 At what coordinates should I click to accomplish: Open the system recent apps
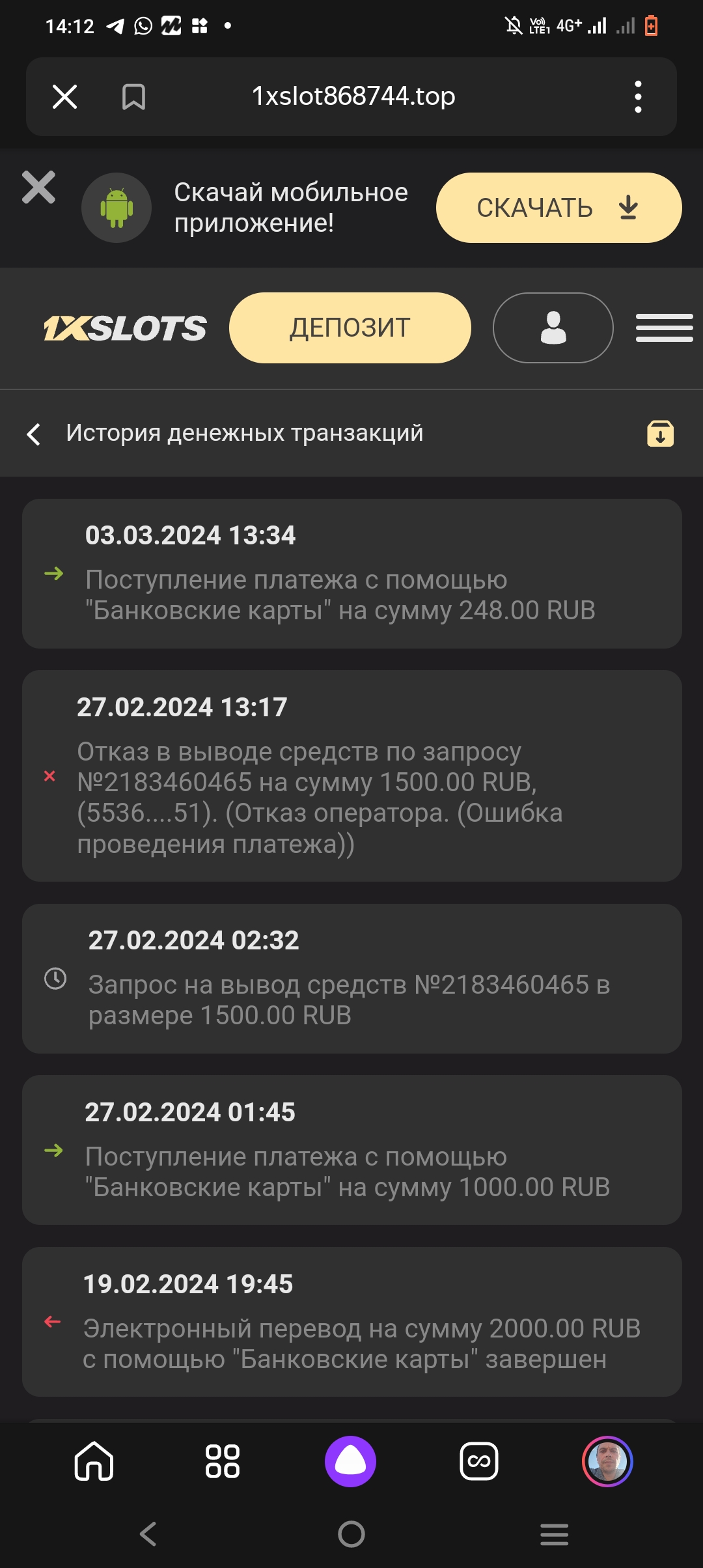(554, 1534)
